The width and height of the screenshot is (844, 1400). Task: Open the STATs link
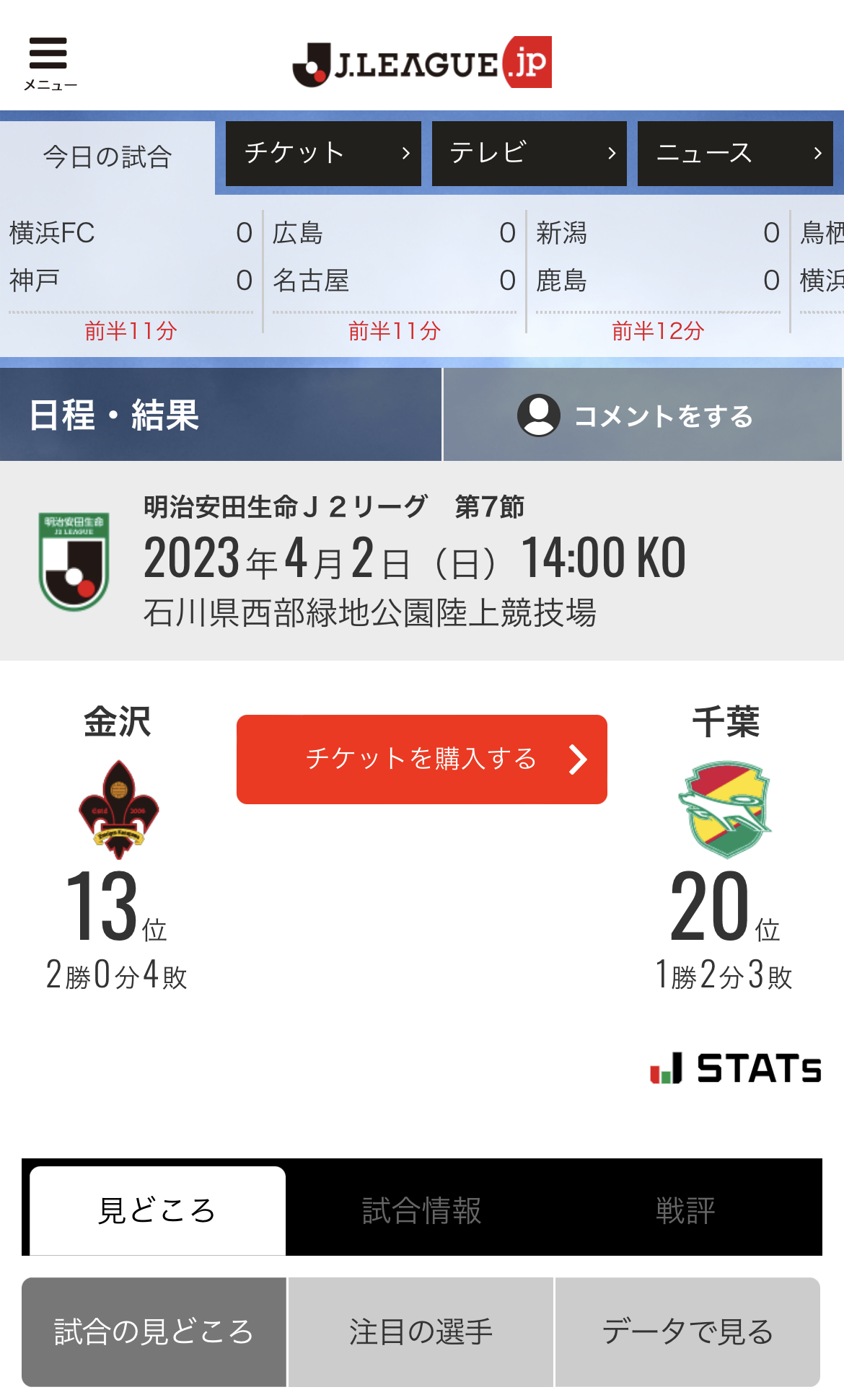point(736,1068)
